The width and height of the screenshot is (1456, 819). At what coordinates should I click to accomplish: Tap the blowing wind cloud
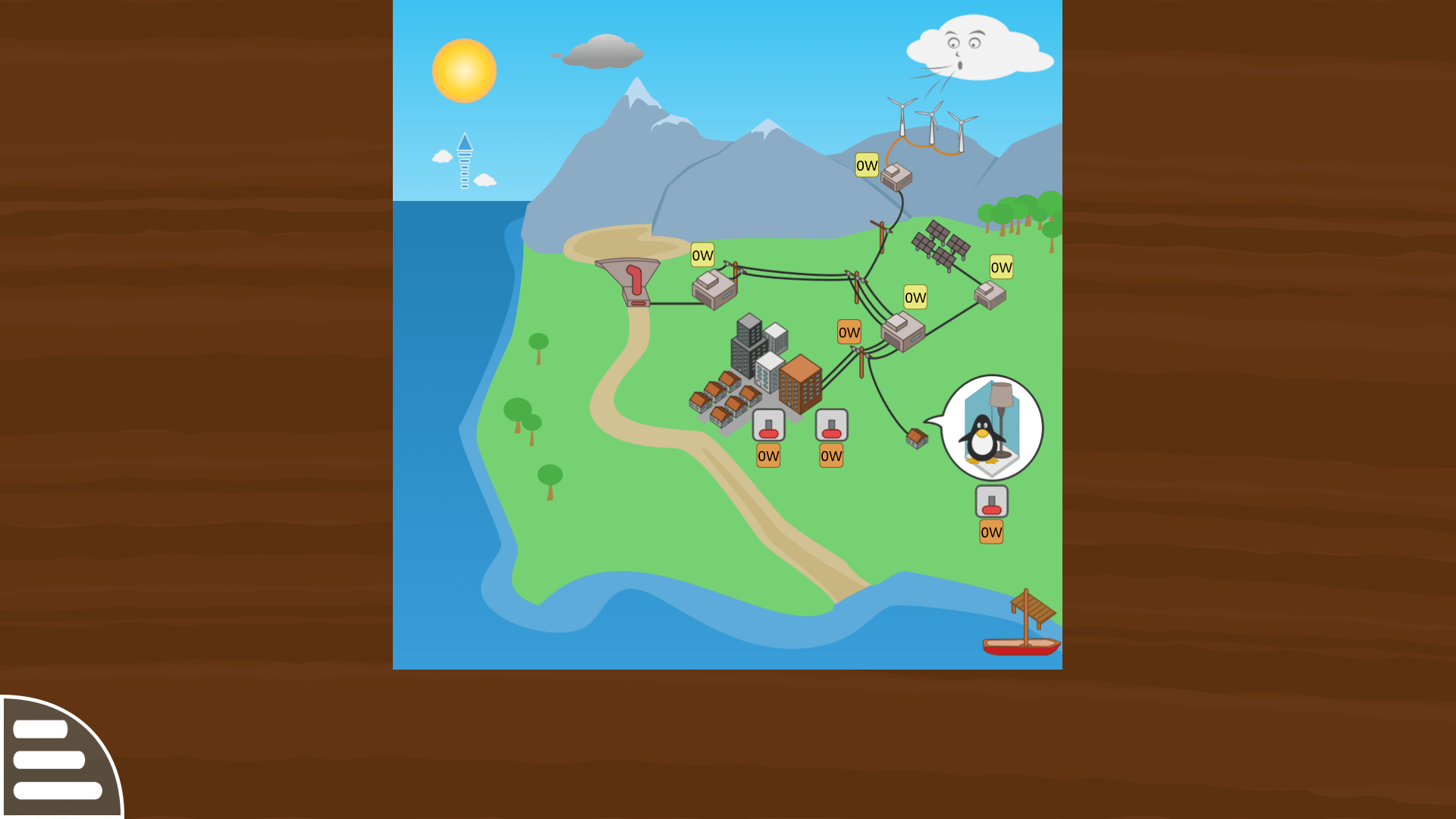pos(978,48)
